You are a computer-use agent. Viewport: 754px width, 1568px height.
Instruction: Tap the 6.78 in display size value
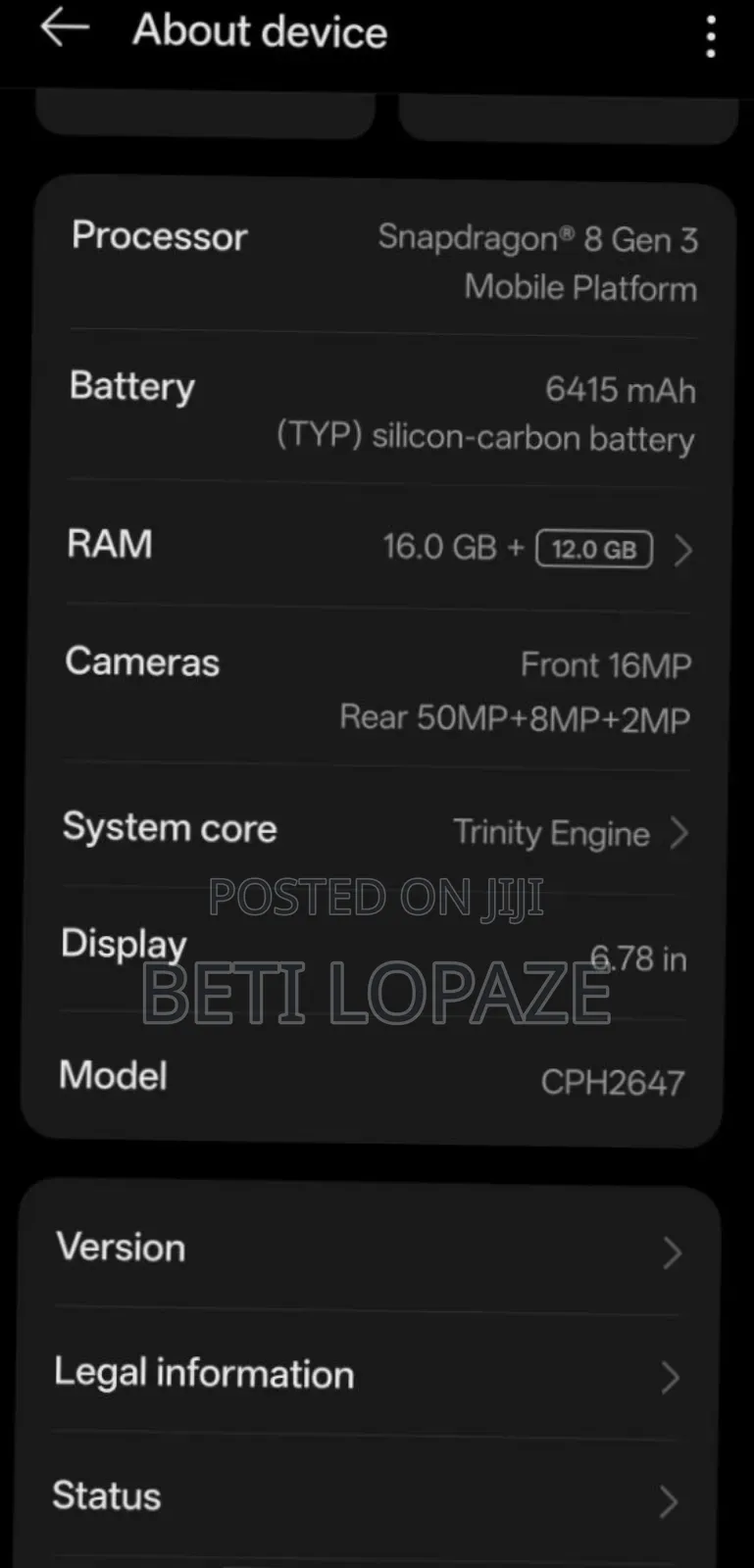(639, 959)
